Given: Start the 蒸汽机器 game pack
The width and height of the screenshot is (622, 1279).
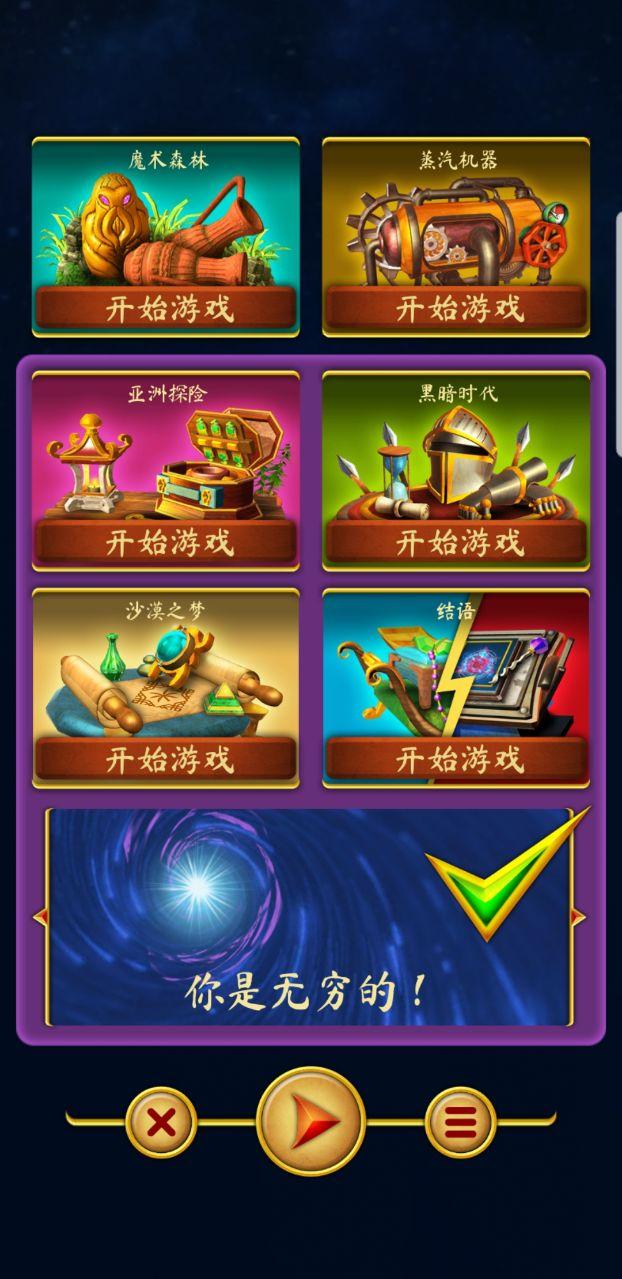Looking at the screenshot, I should pyautogui.click(x=456, y=308).
